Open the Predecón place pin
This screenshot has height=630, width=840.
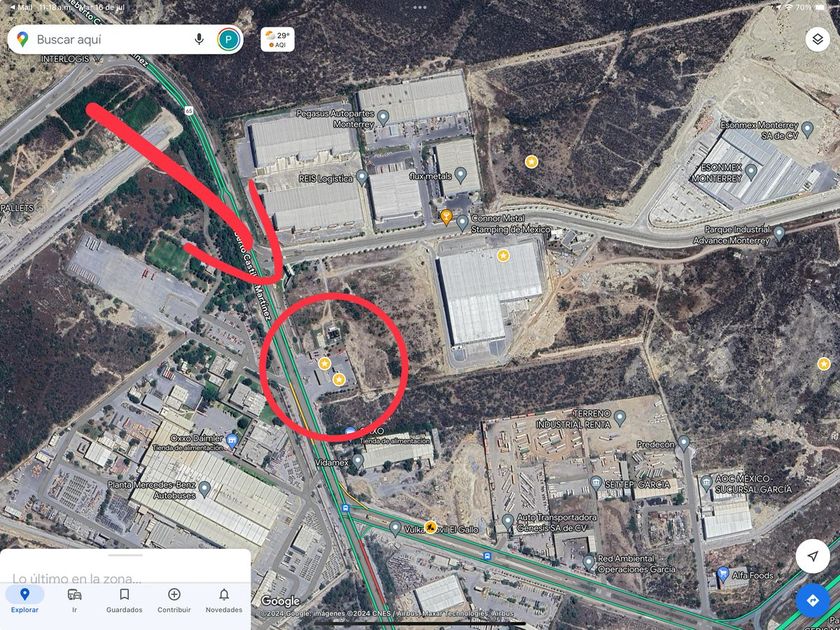[683, 442]
